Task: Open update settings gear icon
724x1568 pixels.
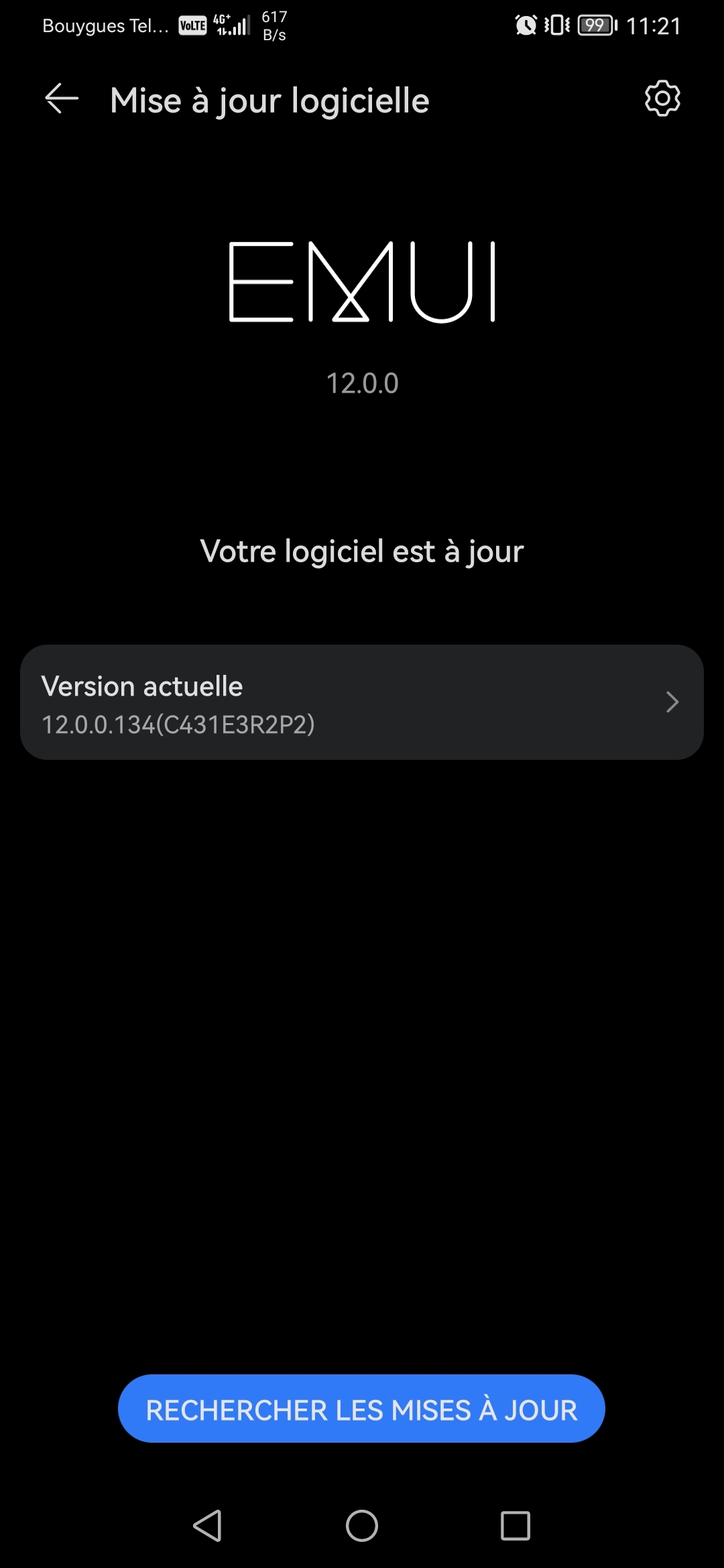Action: (x=662, y=99)
